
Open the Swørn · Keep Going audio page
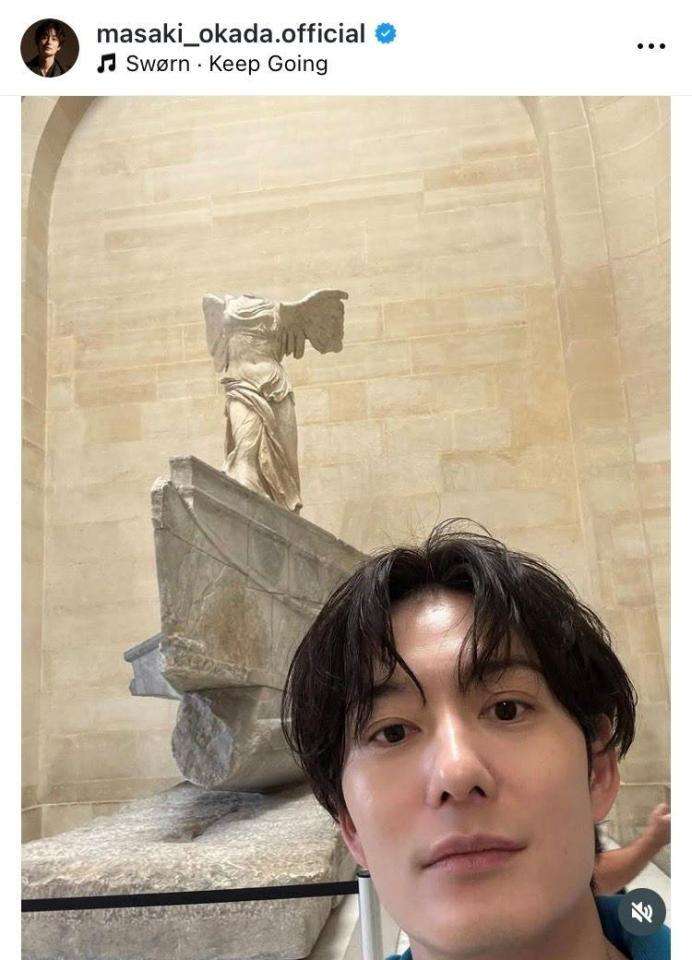pos(224,64)
